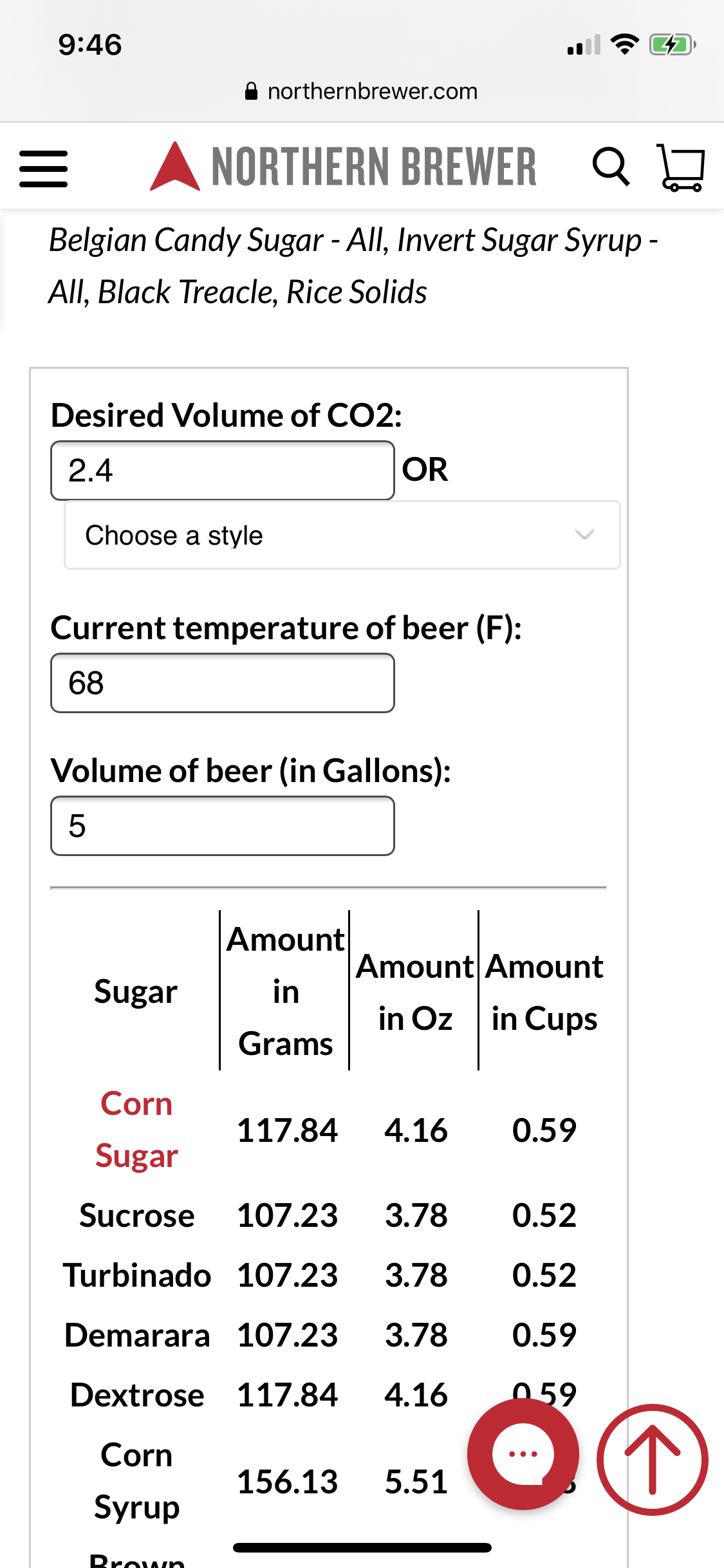Tap the back-to-top arrow button
This screenshot has width=724, height=1568.
(x=653, y=1459)
